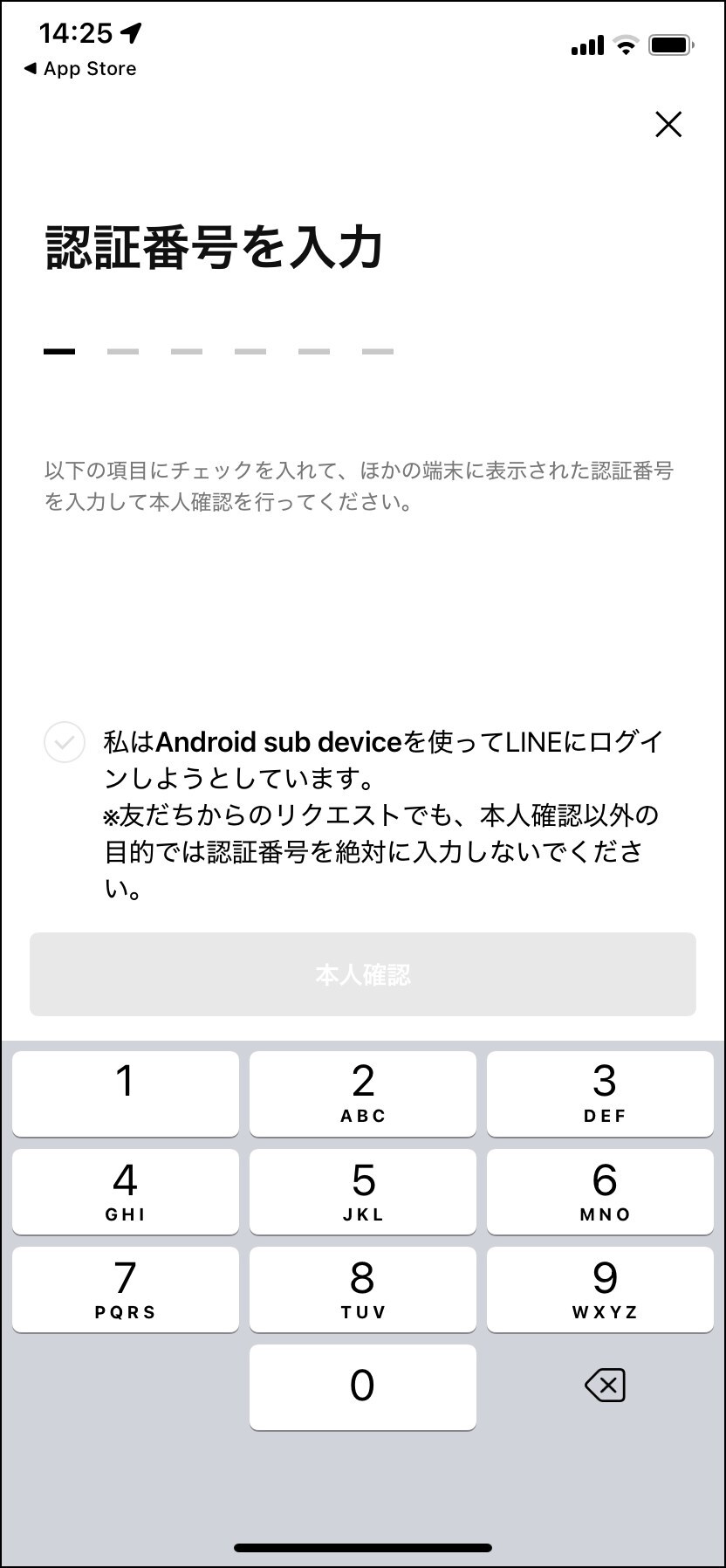This screenshot has height=1568, width=726.
Task: Enter digit 5 on the keypad
Action: pyautogui.click(x=363, y=1192)
